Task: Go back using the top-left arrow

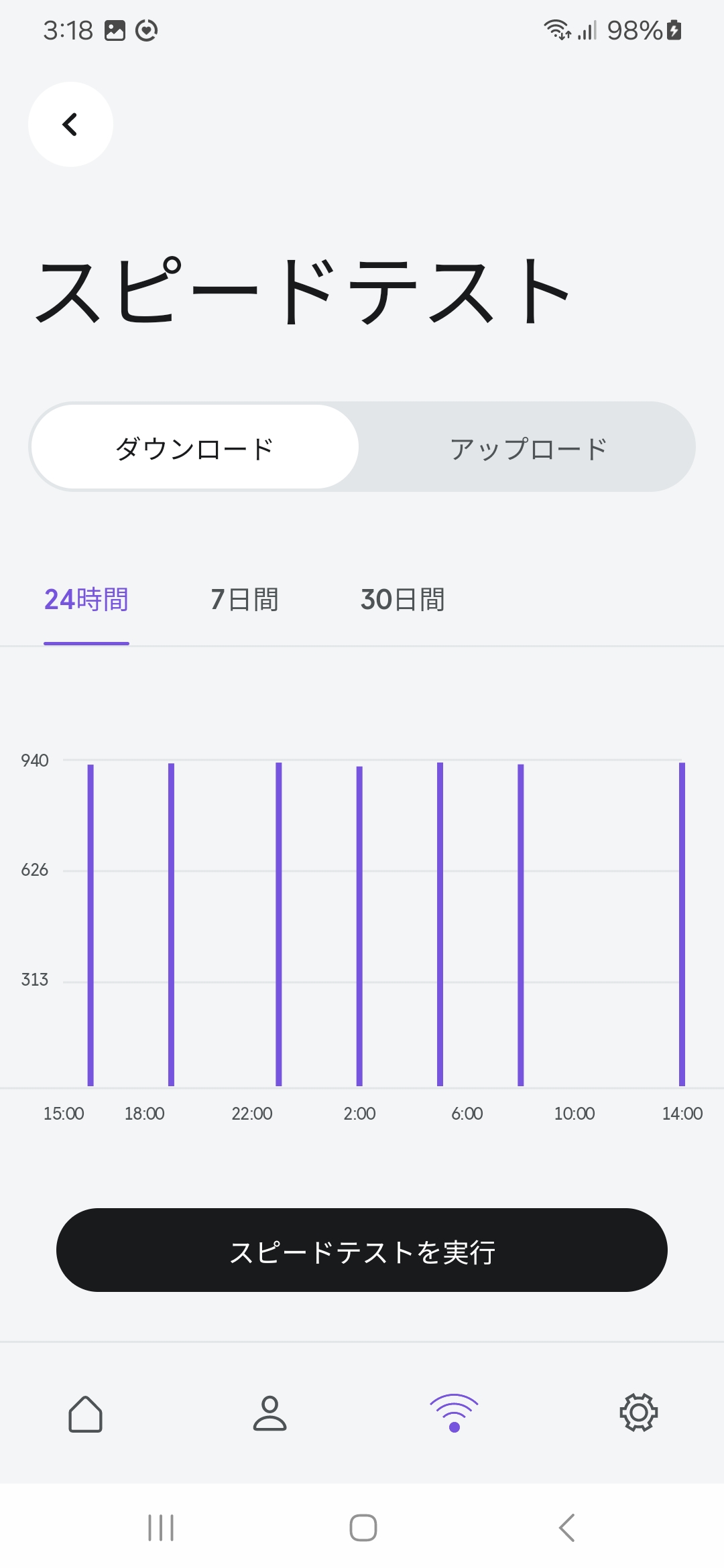Action: tap(70, 125)
